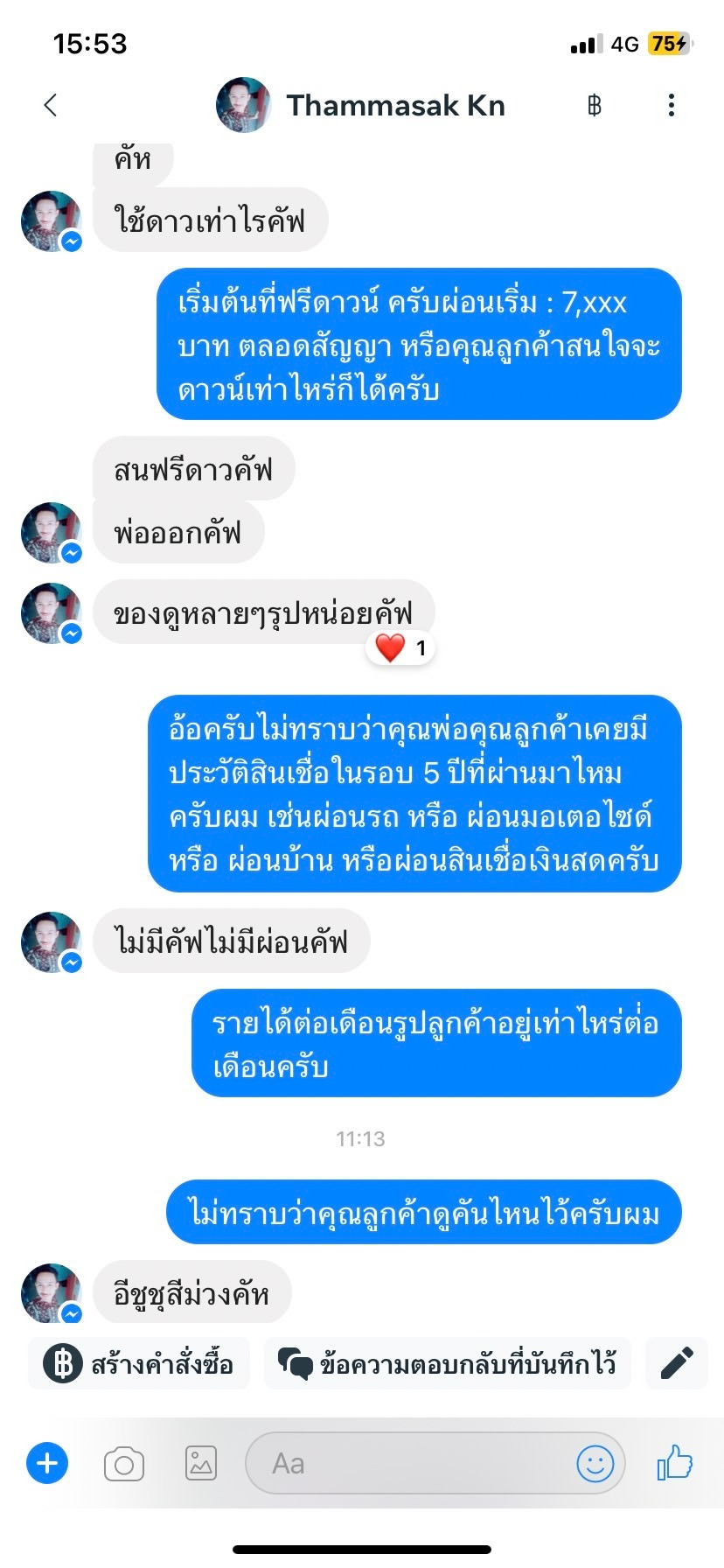Focus the Aa message input field
This screenshot has height=1568, width=724.
411,1463
